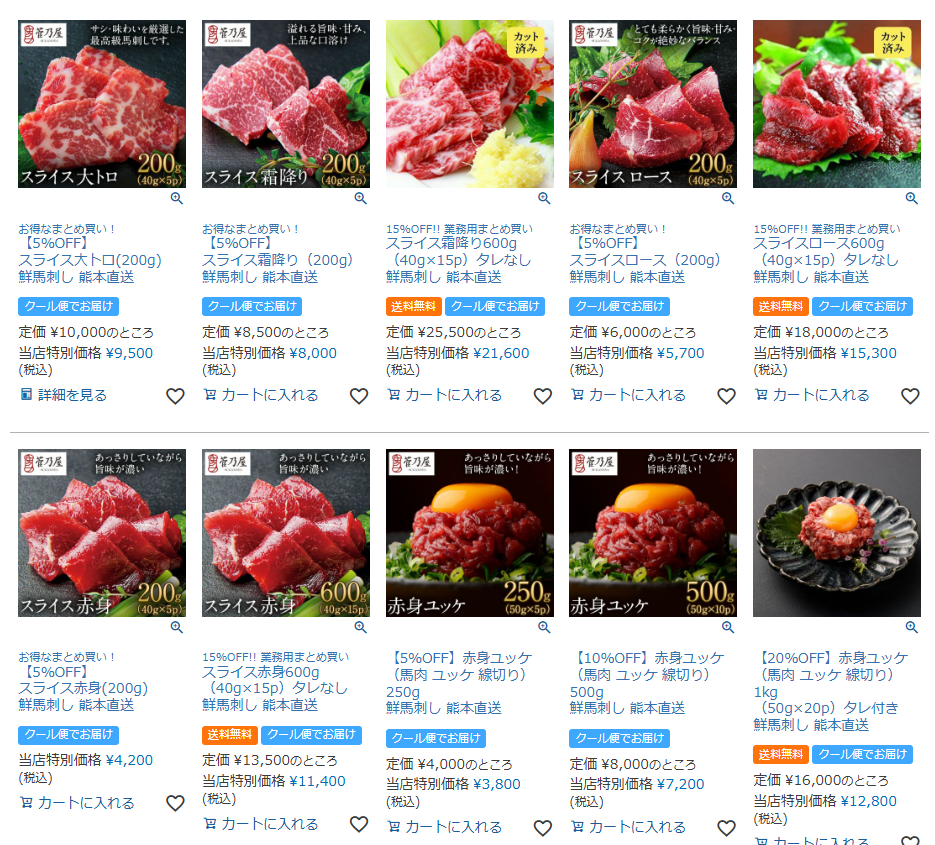Add スライスロース(200g) to cart
The width and height of the screenshot is (935, 845).
628,396
